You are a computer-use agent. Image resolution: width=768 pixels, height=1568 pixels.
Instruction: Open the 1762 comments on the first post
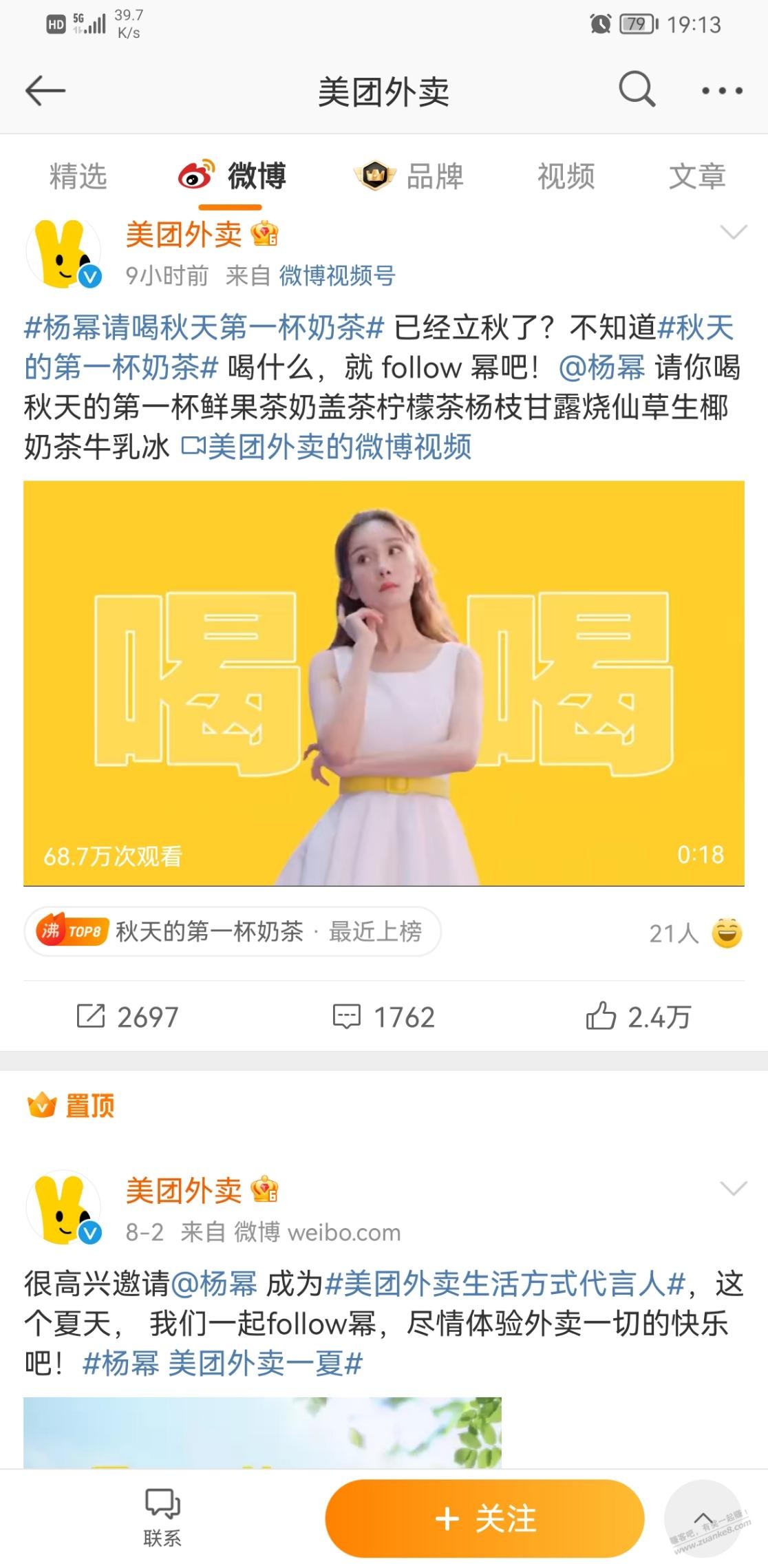pos(383,1017)
